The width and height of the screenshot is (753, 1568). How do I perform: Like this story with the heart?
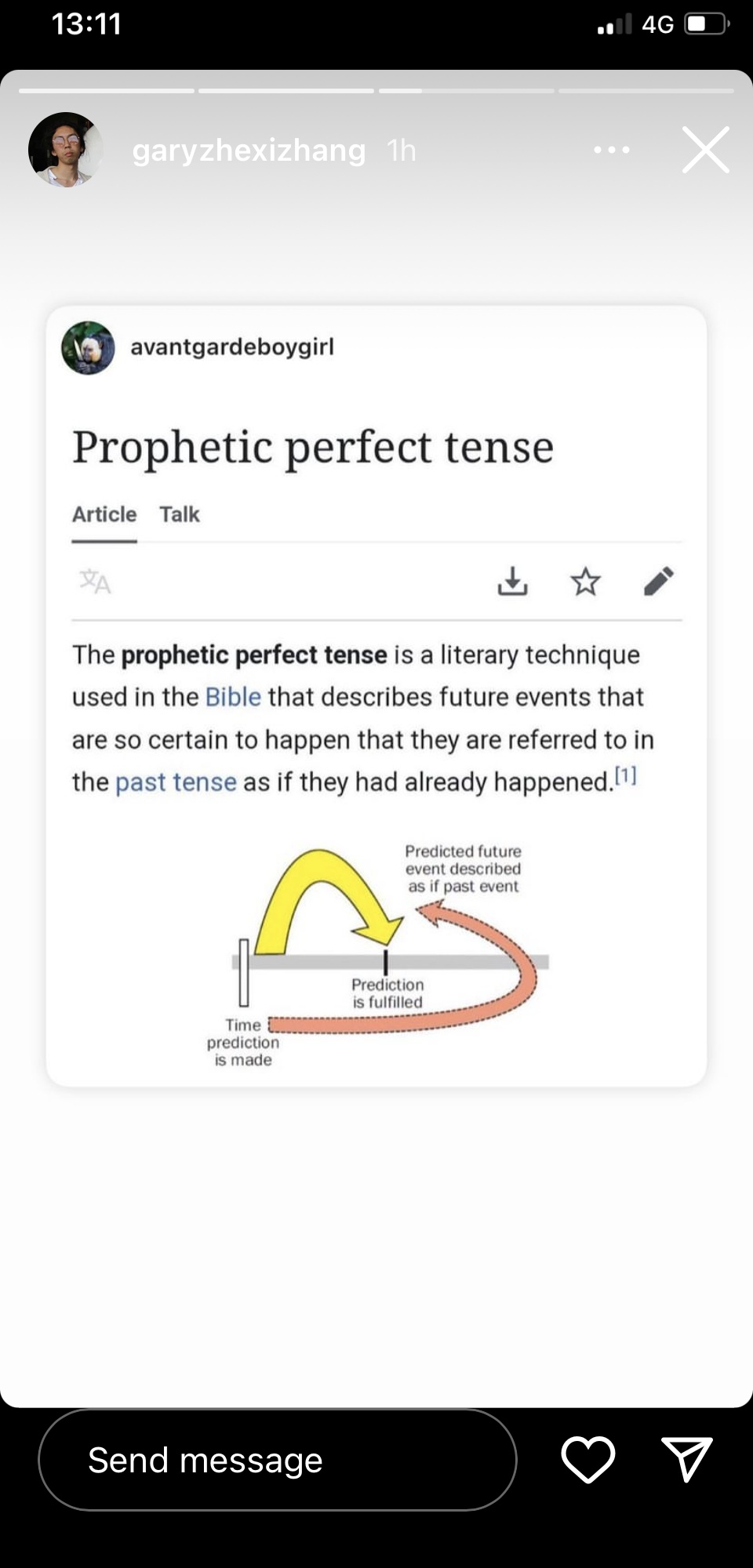[x=588, y=1460]
